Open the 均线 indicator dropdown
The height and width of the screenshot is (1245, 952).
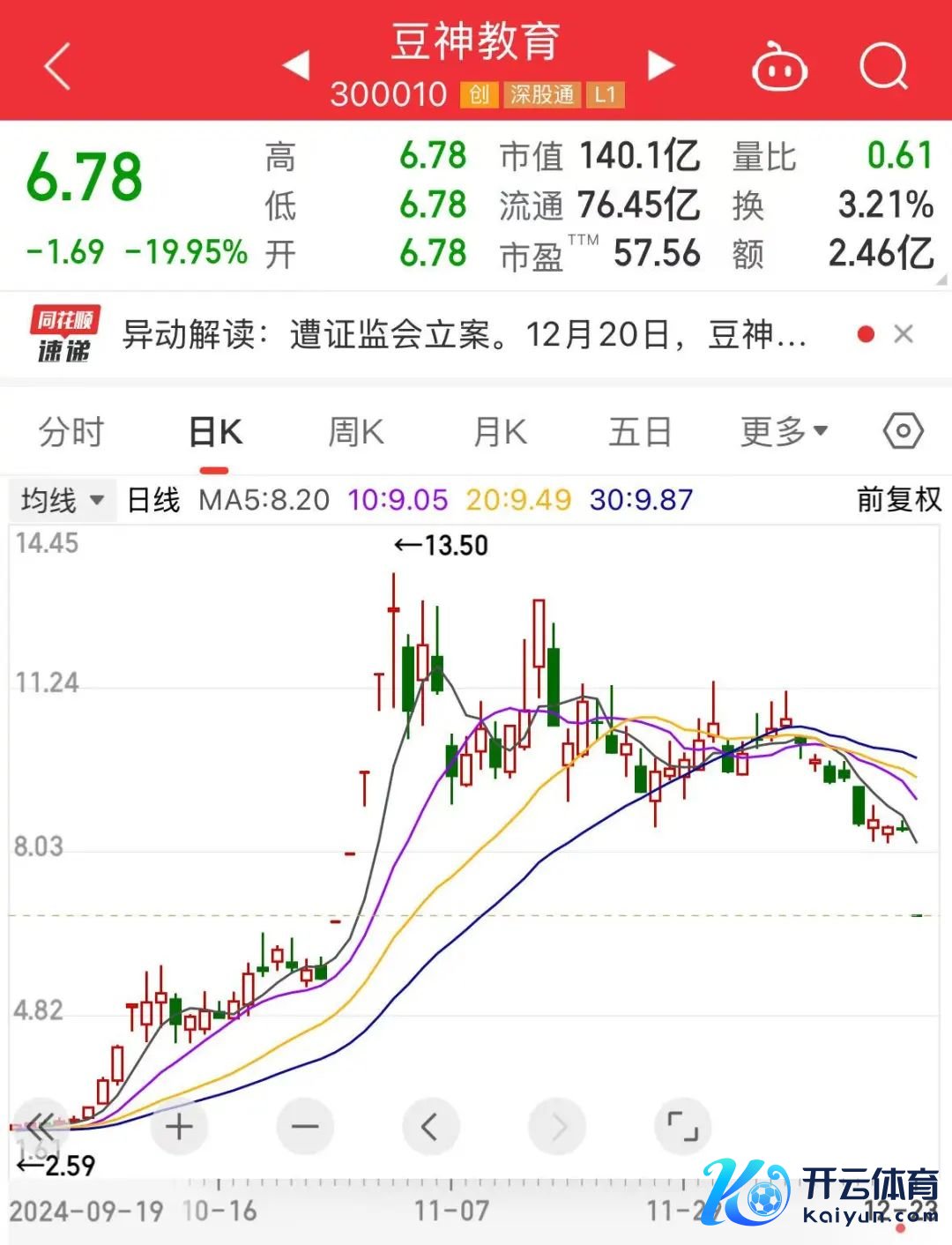pos(62,501)
